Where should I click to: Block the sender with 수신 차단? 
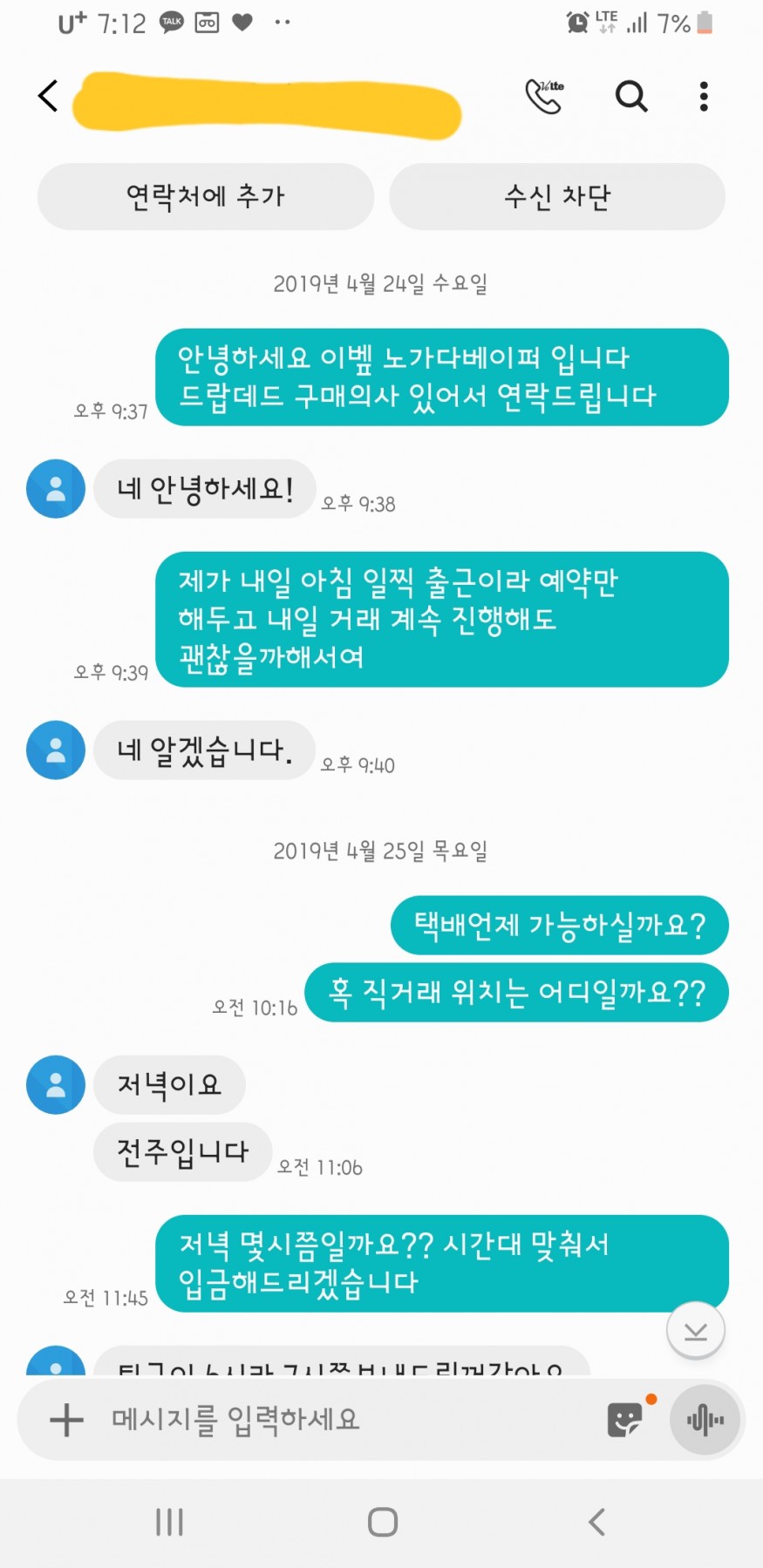556,197
